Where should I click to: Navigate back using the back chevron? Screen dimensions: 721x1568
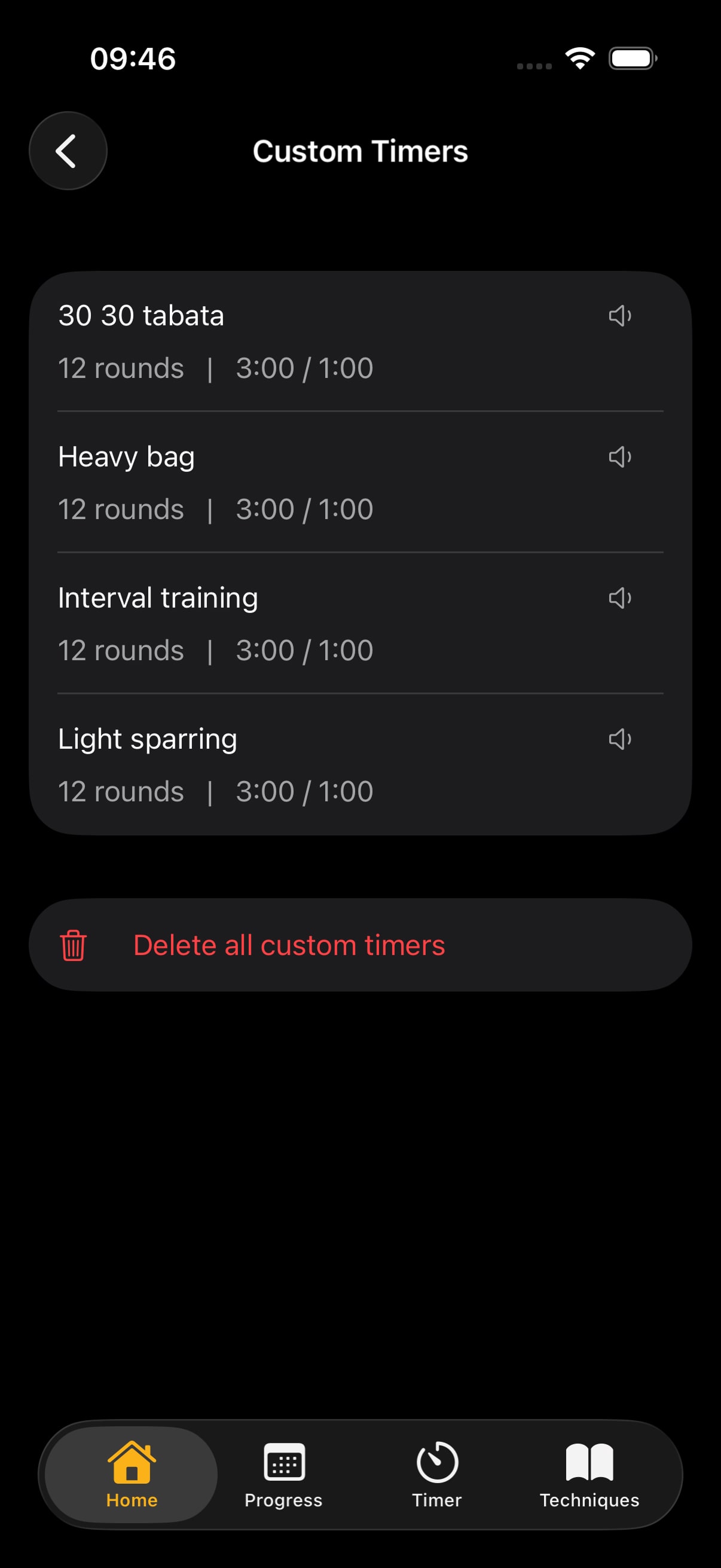68,151
